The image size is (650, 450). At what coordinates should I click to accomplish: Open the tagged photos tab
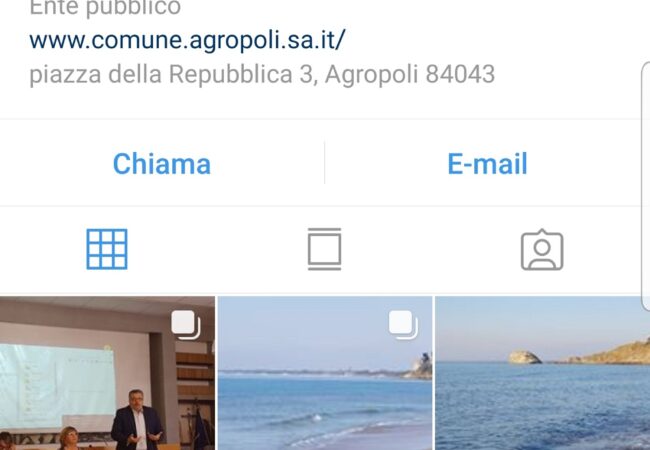[542, 250]
